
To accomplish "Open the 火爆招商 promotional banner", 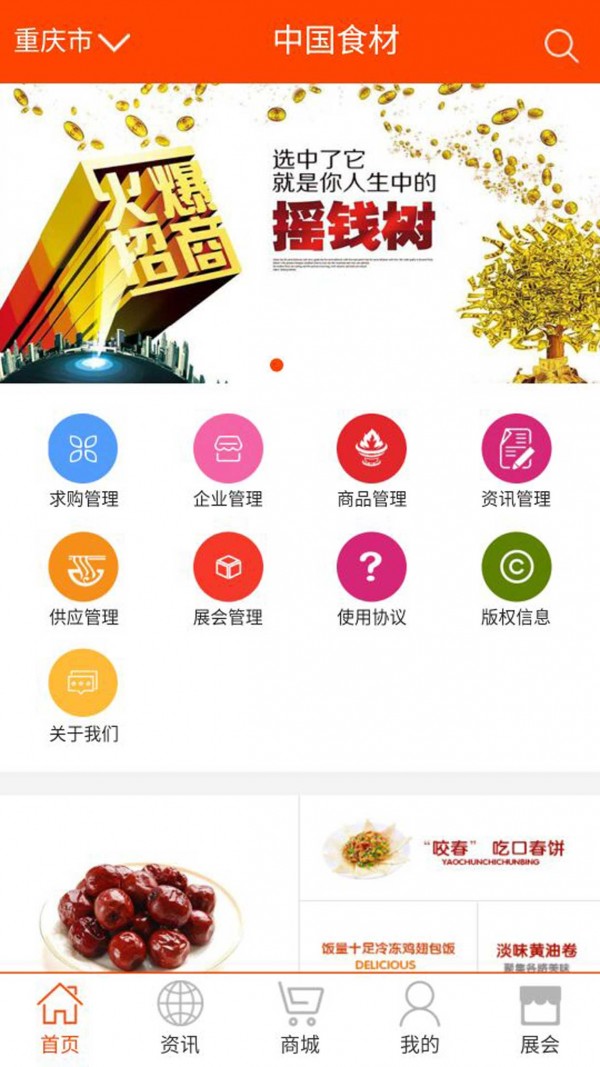I will click(x=300, y=233).
